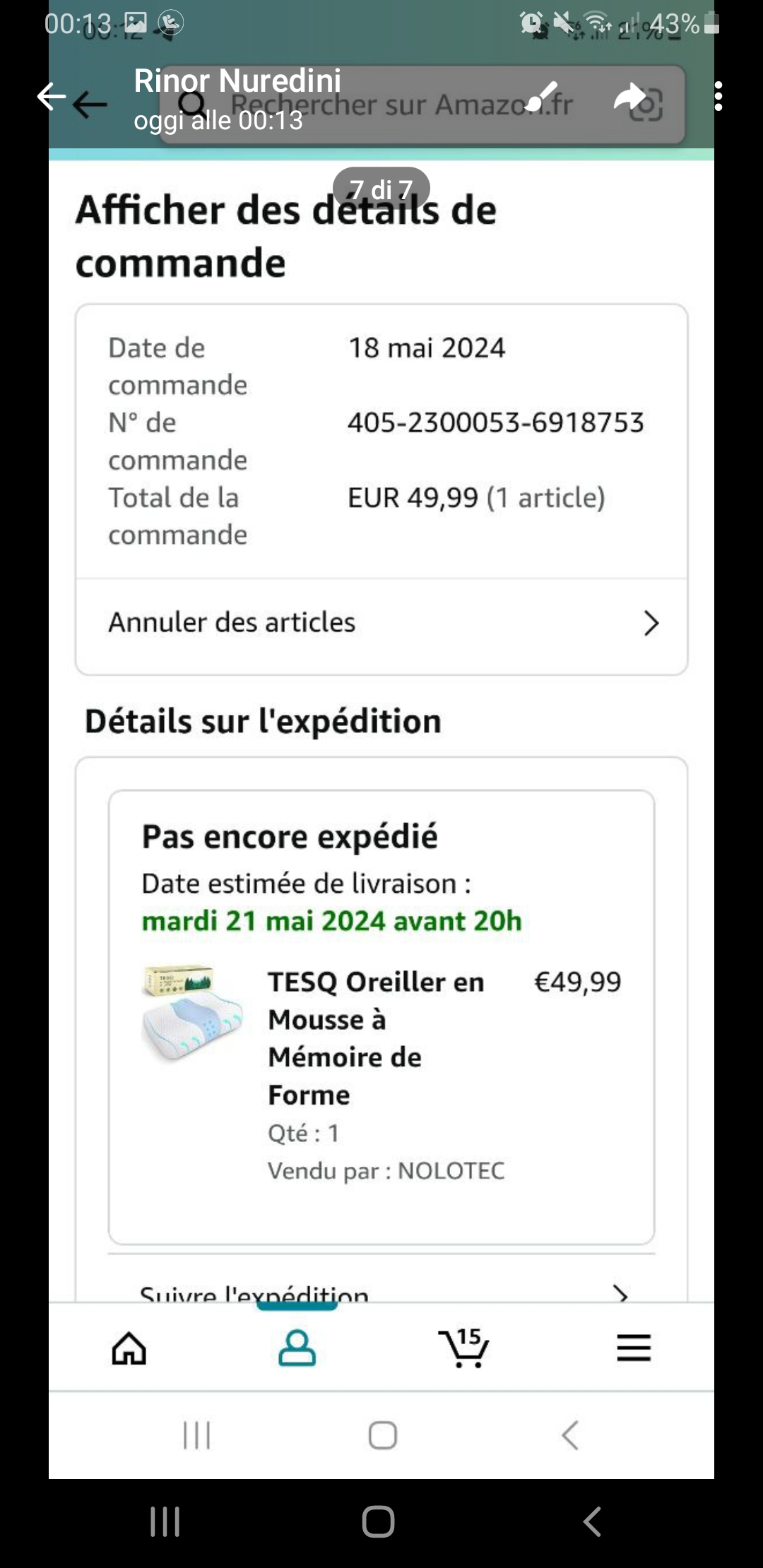Edit the image with the pencil tool

(x=543, y=97)
